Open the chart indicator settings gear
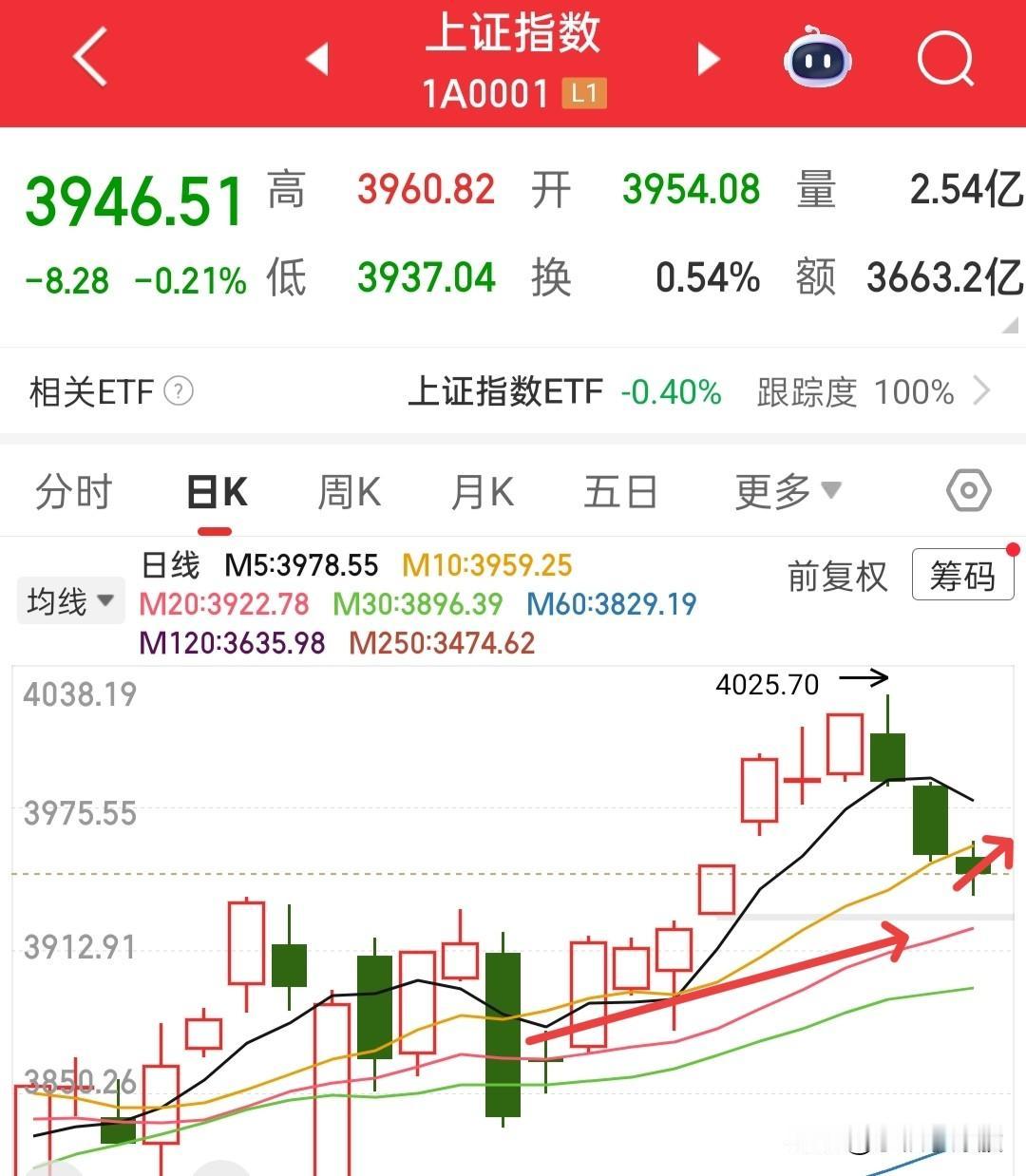The height and width of the screenshot is (1176, 1026). [968, 490]
